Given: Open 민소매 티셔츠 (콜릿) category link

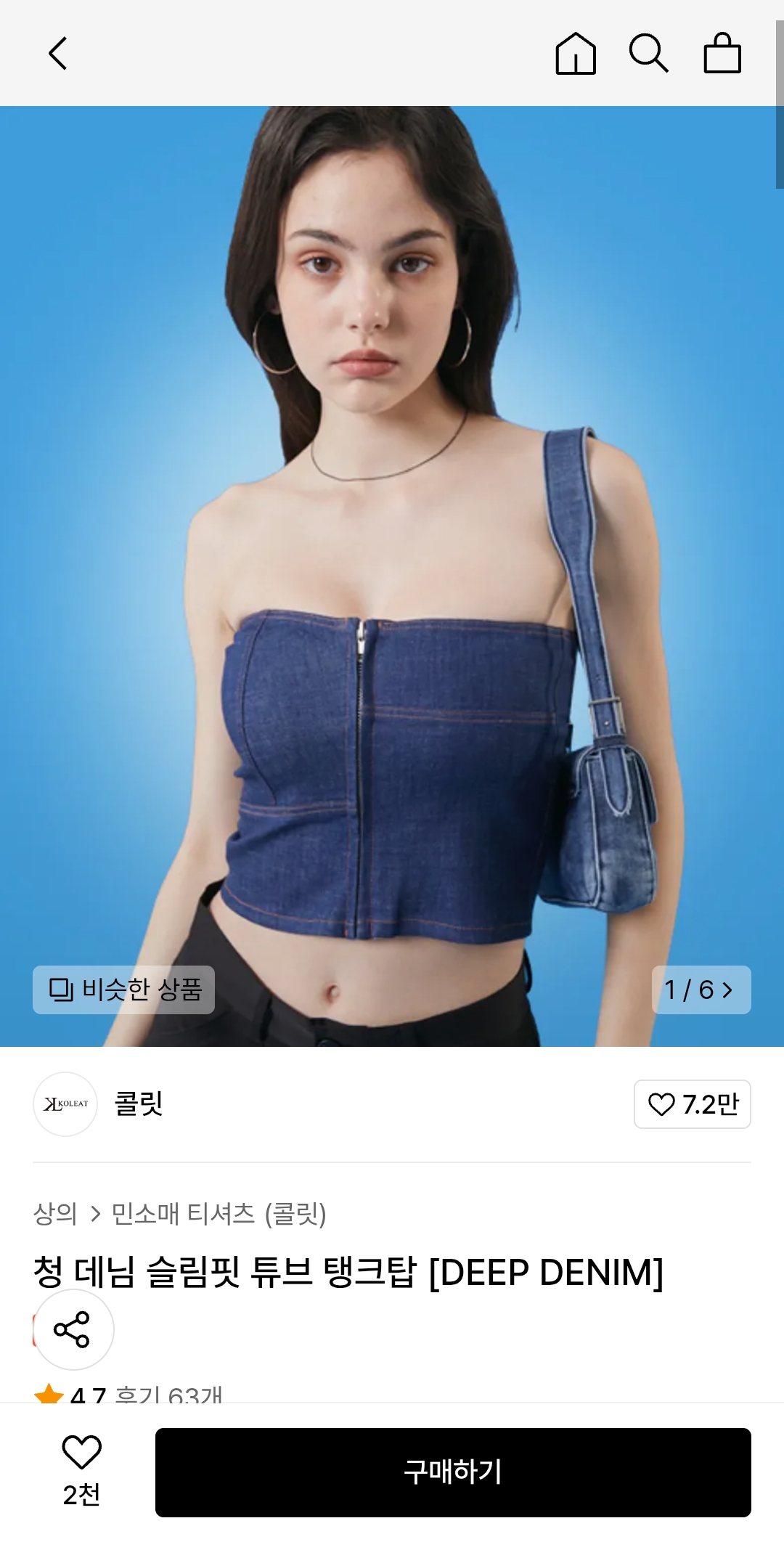Looking at the screenshot, I should click(219, 1214).
